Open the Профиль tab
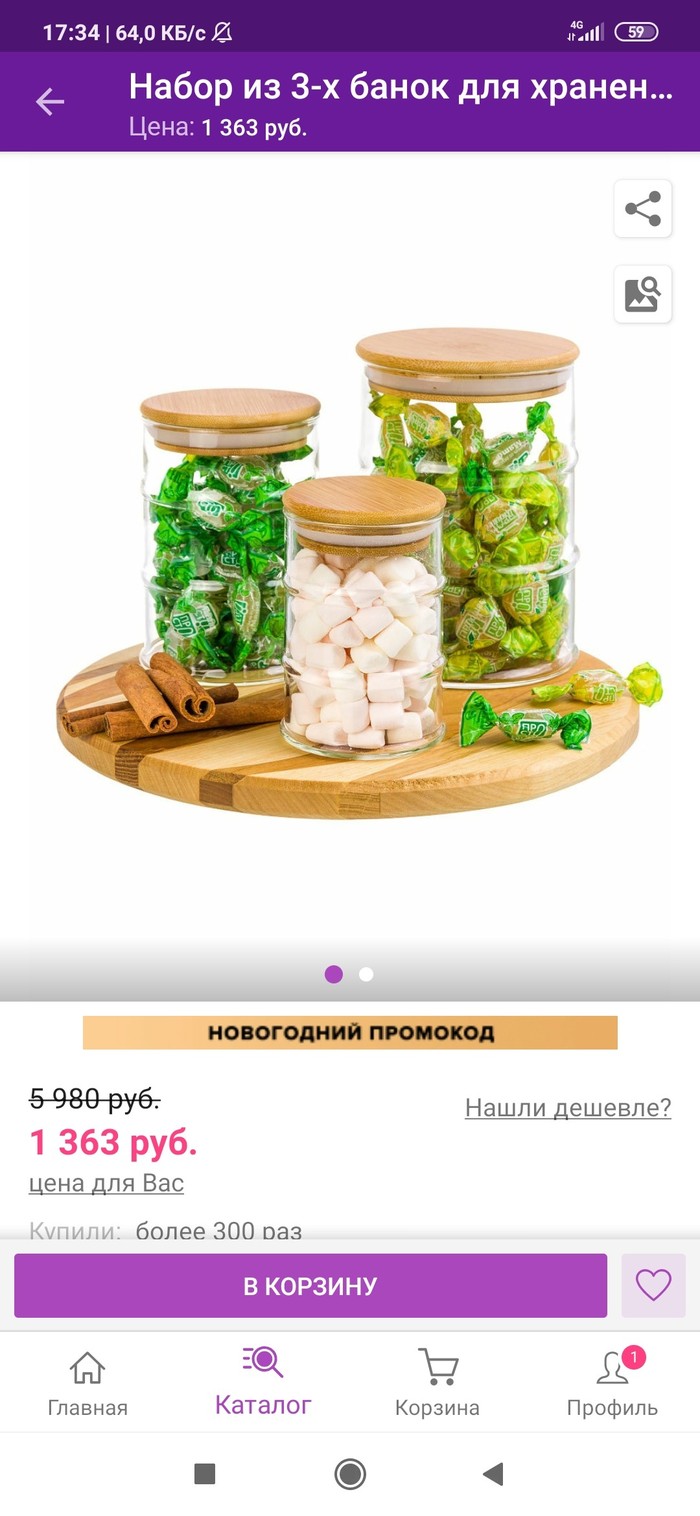 coord(612,1384)
